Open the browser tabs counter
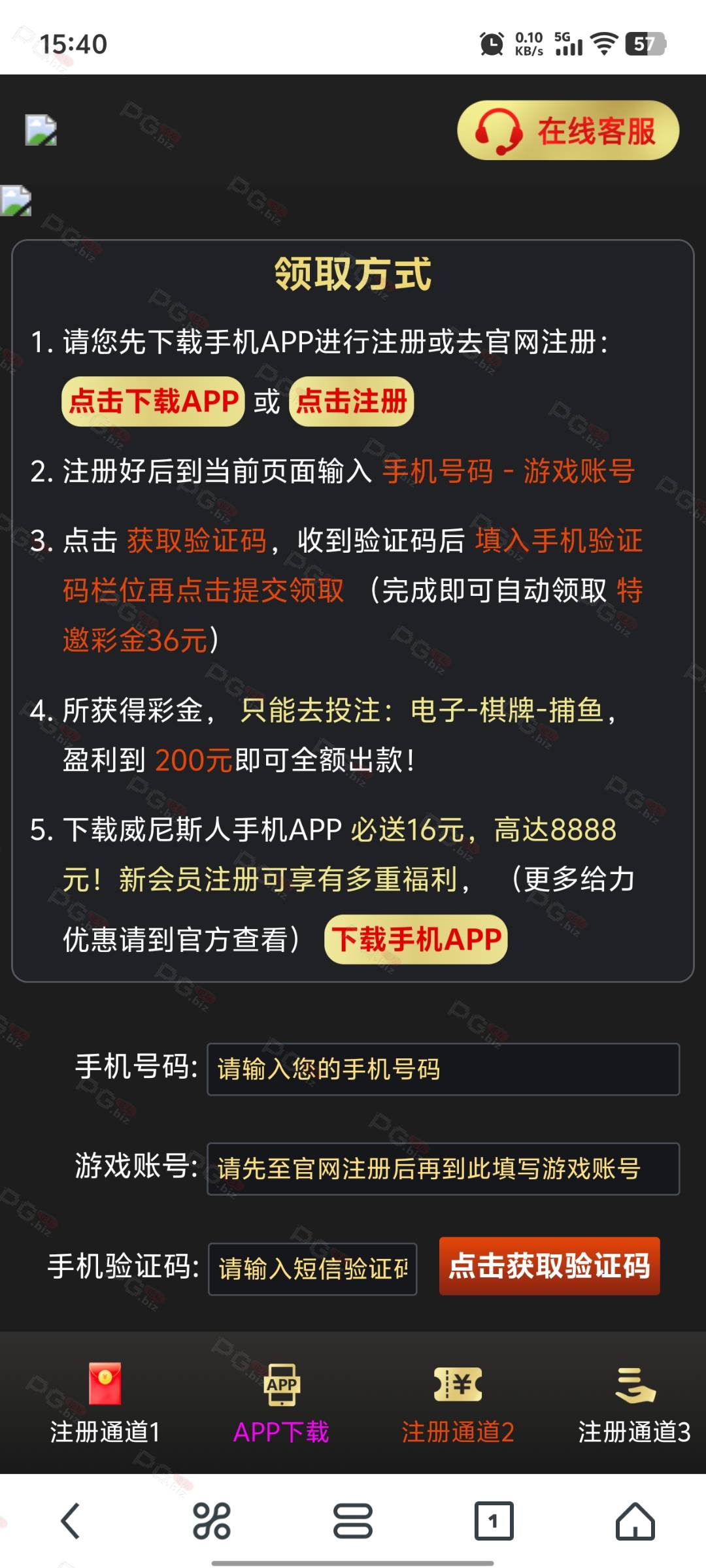Screen dimensions: 706x1568 pyautogui.click(x=494, y=1521)
